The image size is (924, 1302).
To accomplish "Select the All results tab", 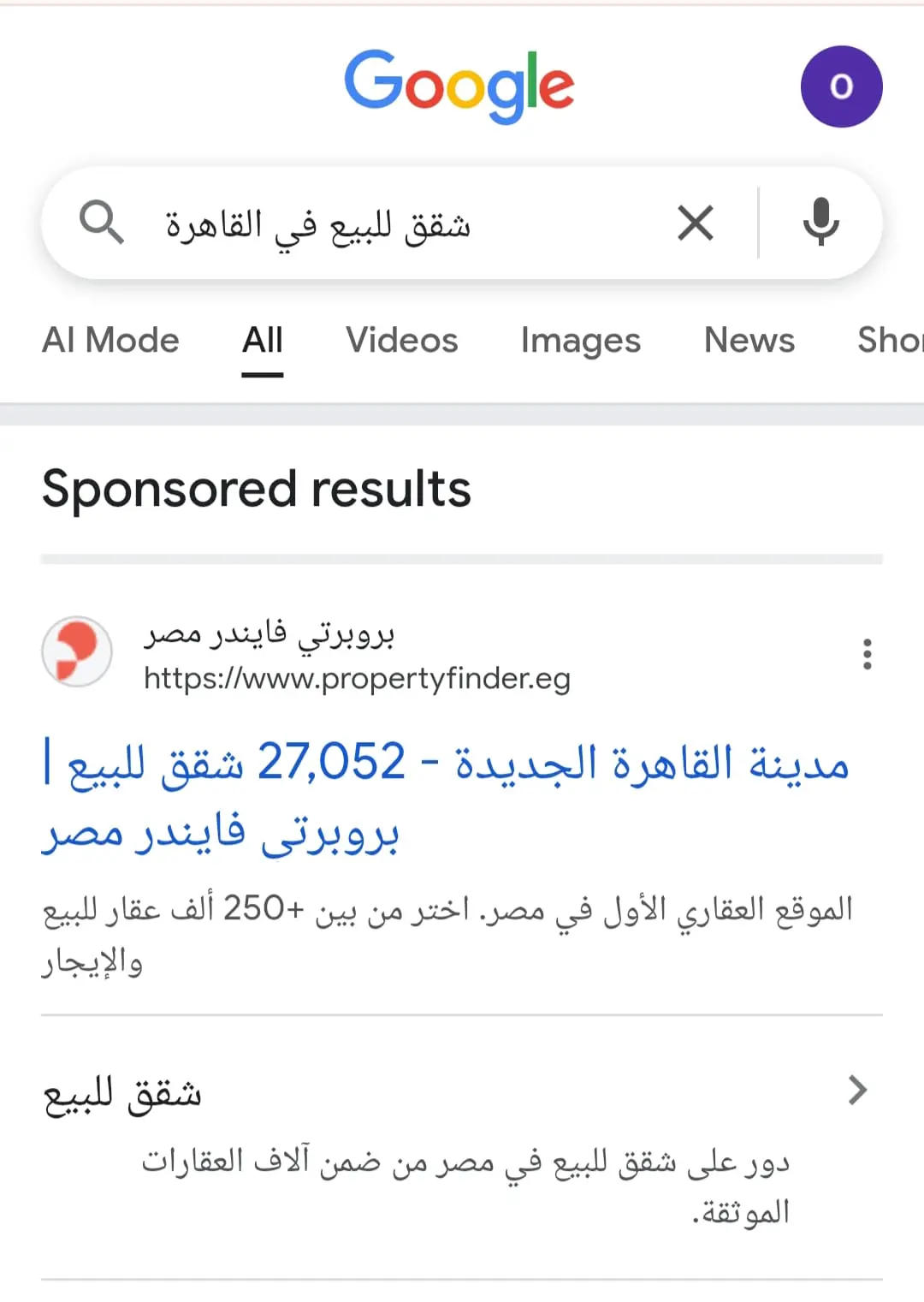I will pyautogui.click(x=262, y=341).
